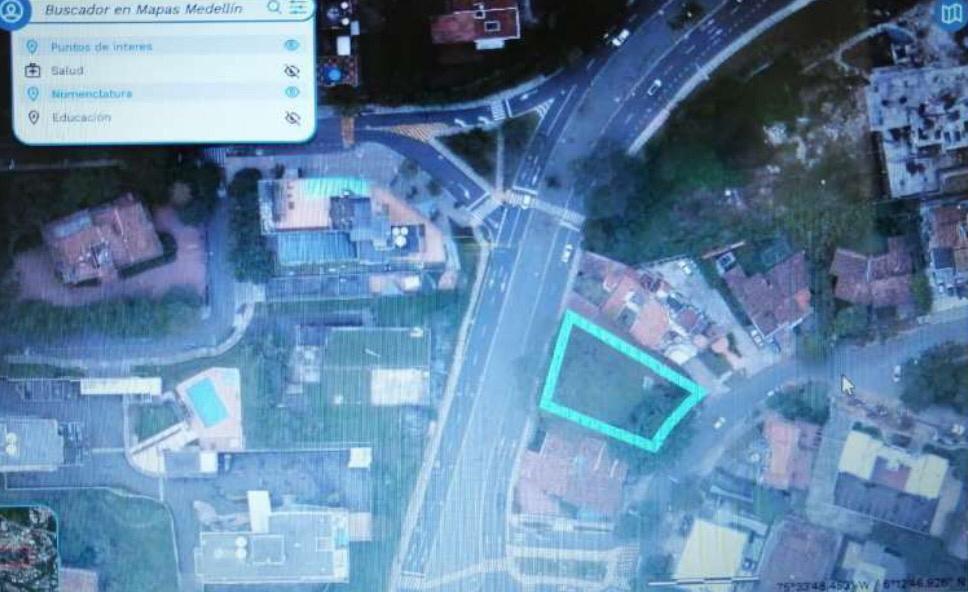Image resolution: width=968 pixels, height=592 pixels.
Task: Hide the 'Puntos de interes' layer
Action: point(291,46)
